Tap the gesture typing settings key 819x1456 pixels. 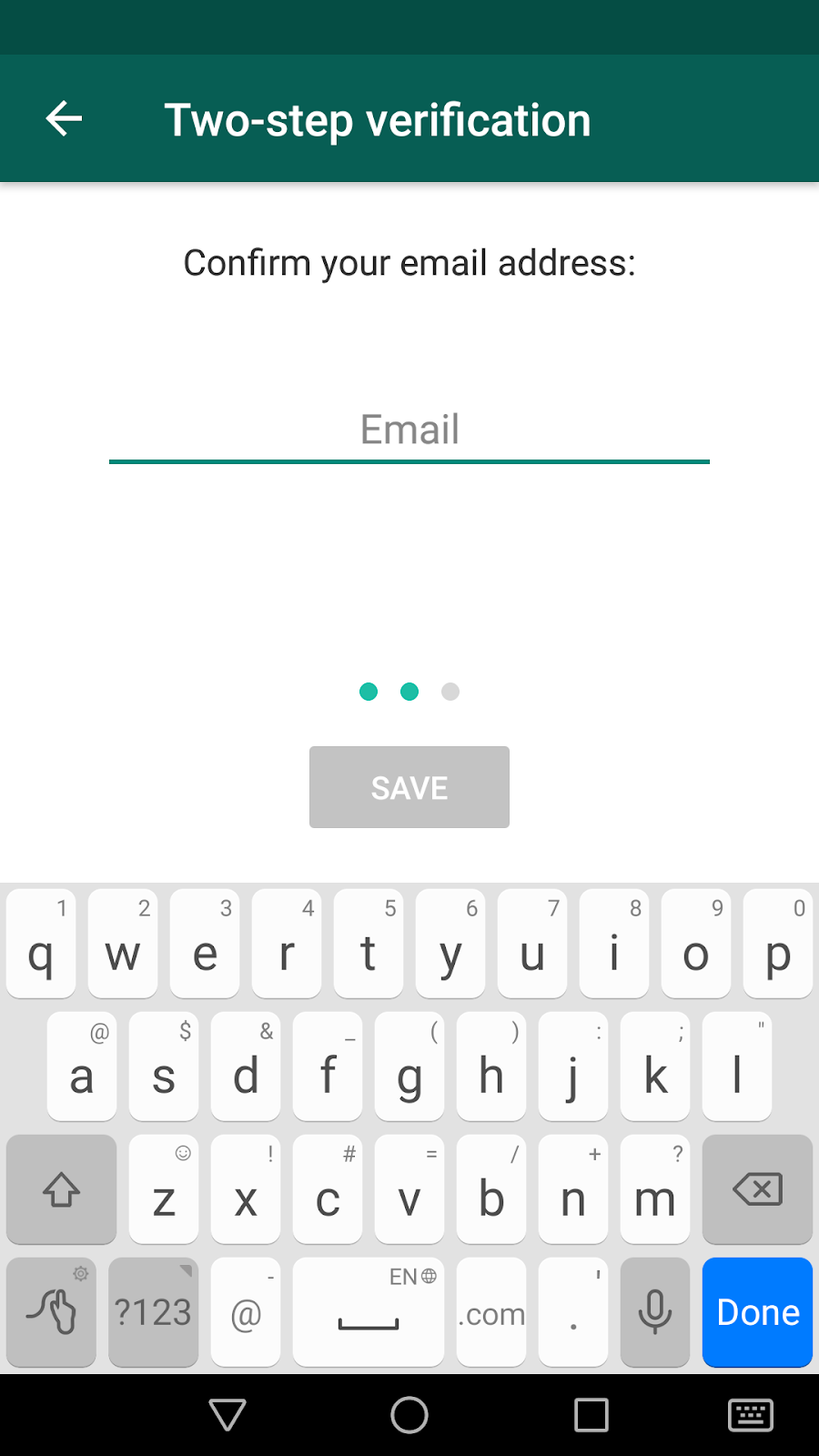pos(51,1312)
